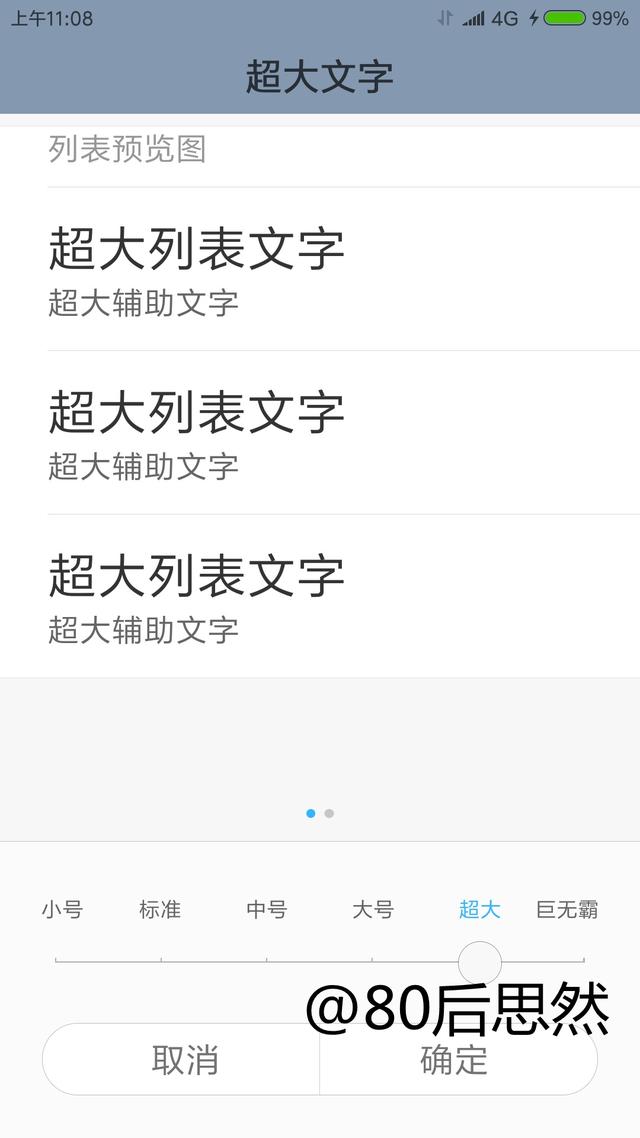The height and width of the screenshot is (1138, 640).
Task: Tap the second preview page dot
Action: tap(329, 814)
